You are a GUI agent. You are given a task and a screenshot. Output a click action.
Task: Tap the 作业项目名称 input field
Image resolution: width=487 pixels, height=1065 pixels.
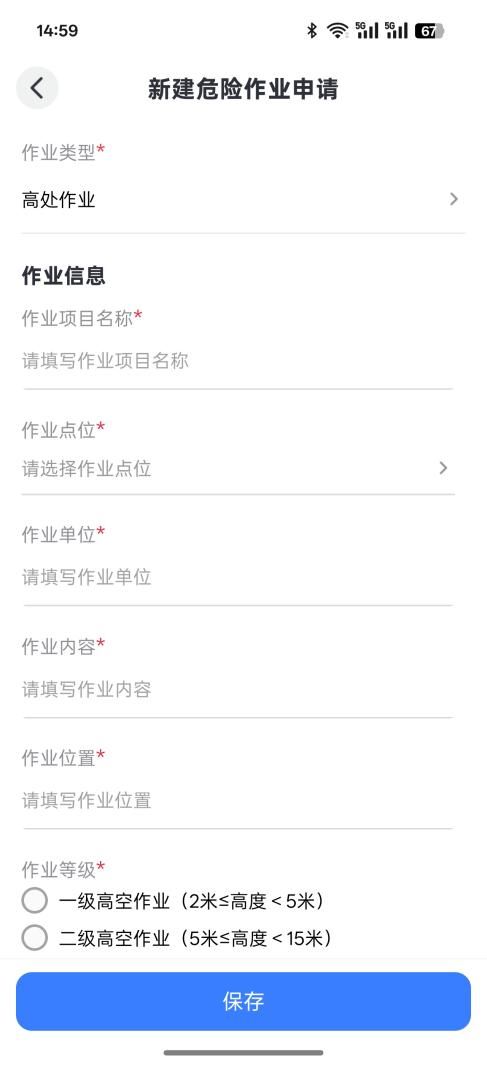click(x=238, y=361)
